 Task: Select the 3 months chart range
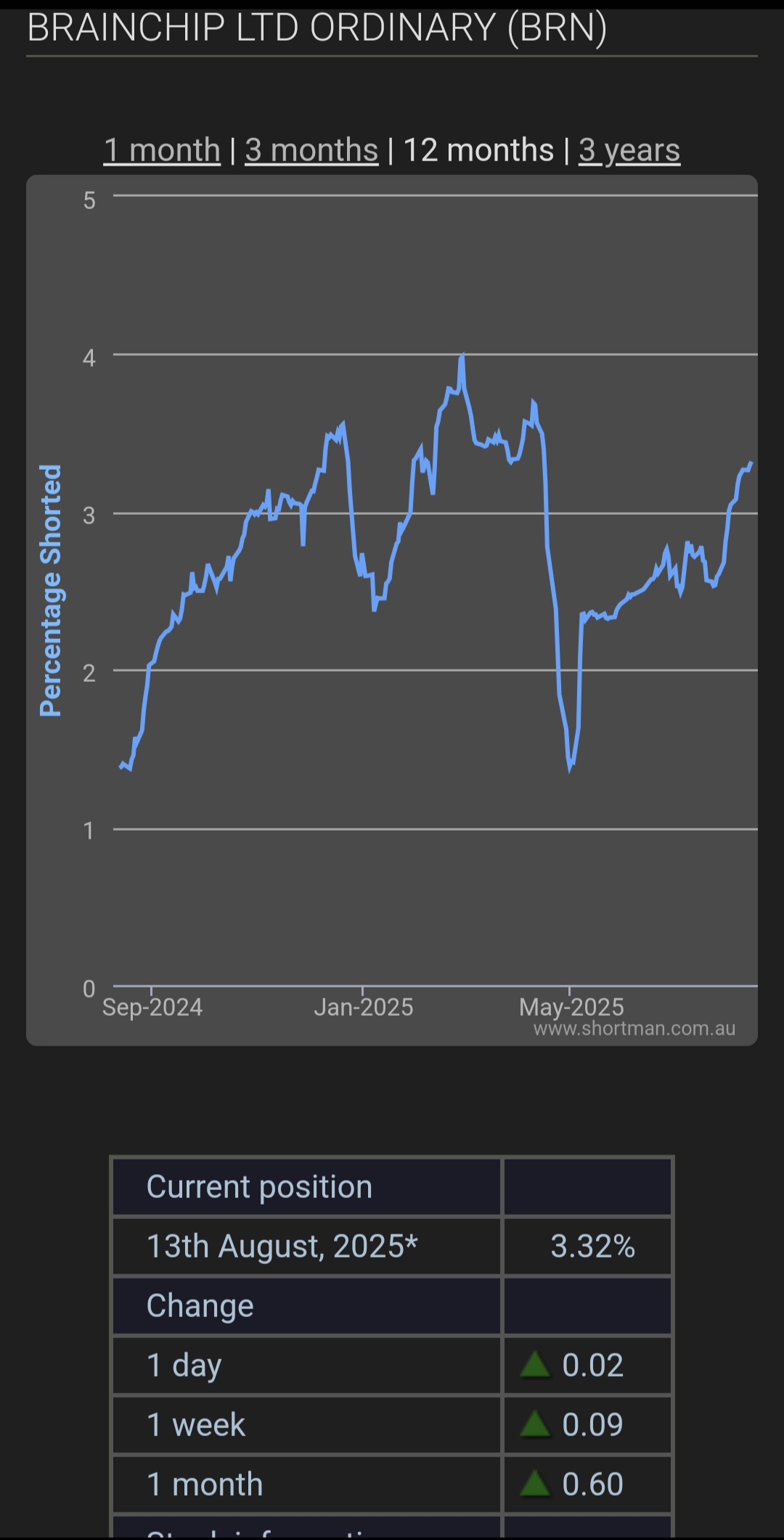click(311, 150)
